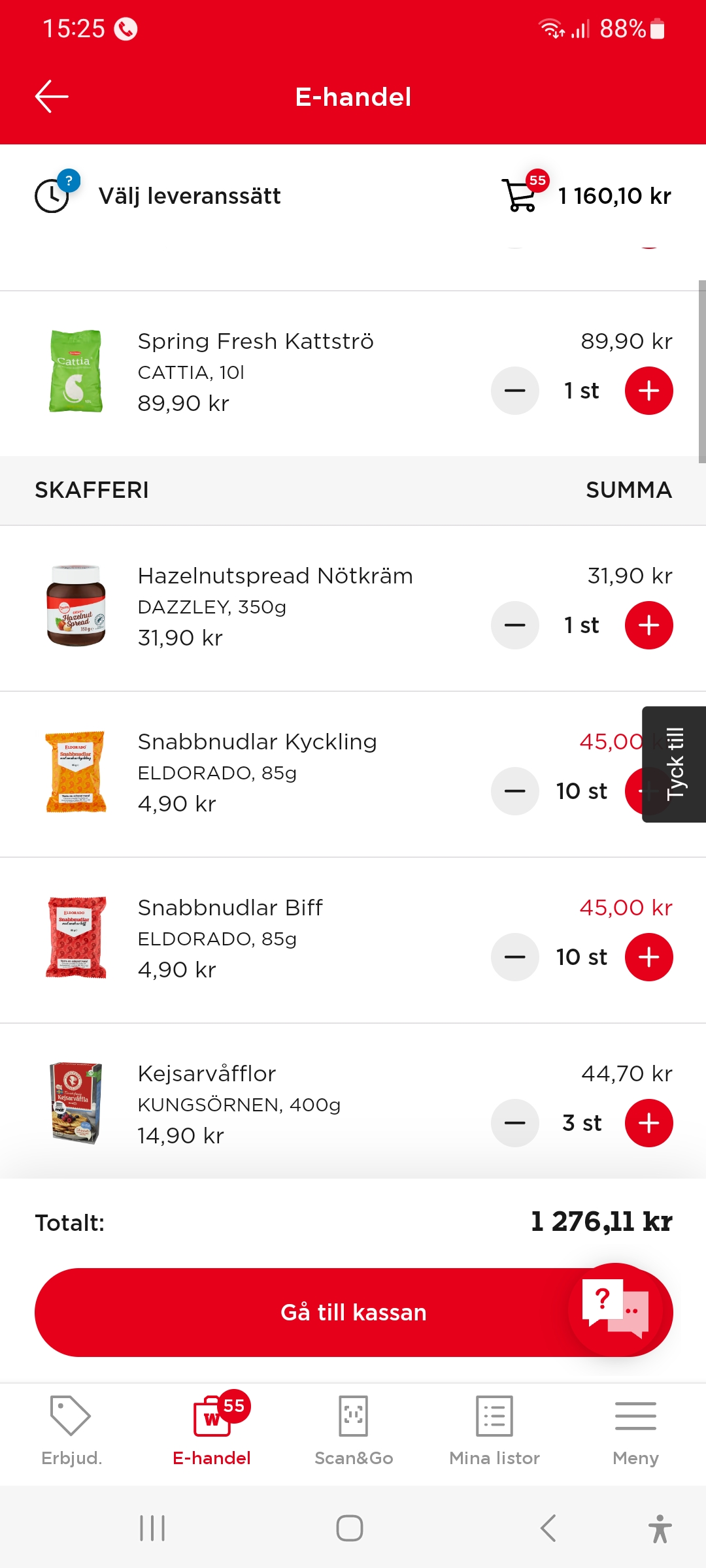Open the Tyck till feedback tab
706x1568 pixels.
pyautogui.click(x=675, y=764)
